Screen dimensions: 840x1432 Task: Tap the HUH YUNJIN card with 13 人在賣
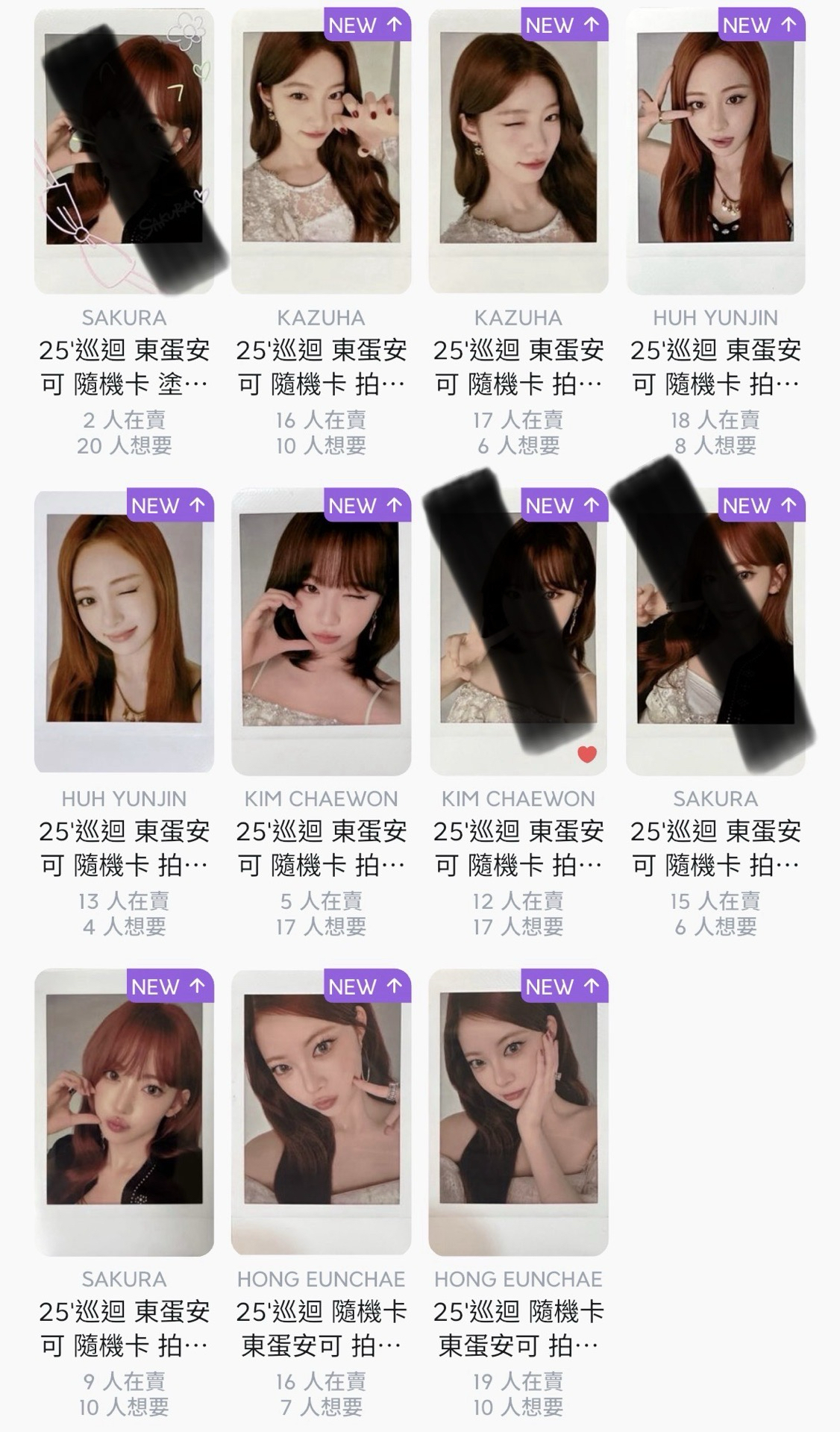coord(124,631)
